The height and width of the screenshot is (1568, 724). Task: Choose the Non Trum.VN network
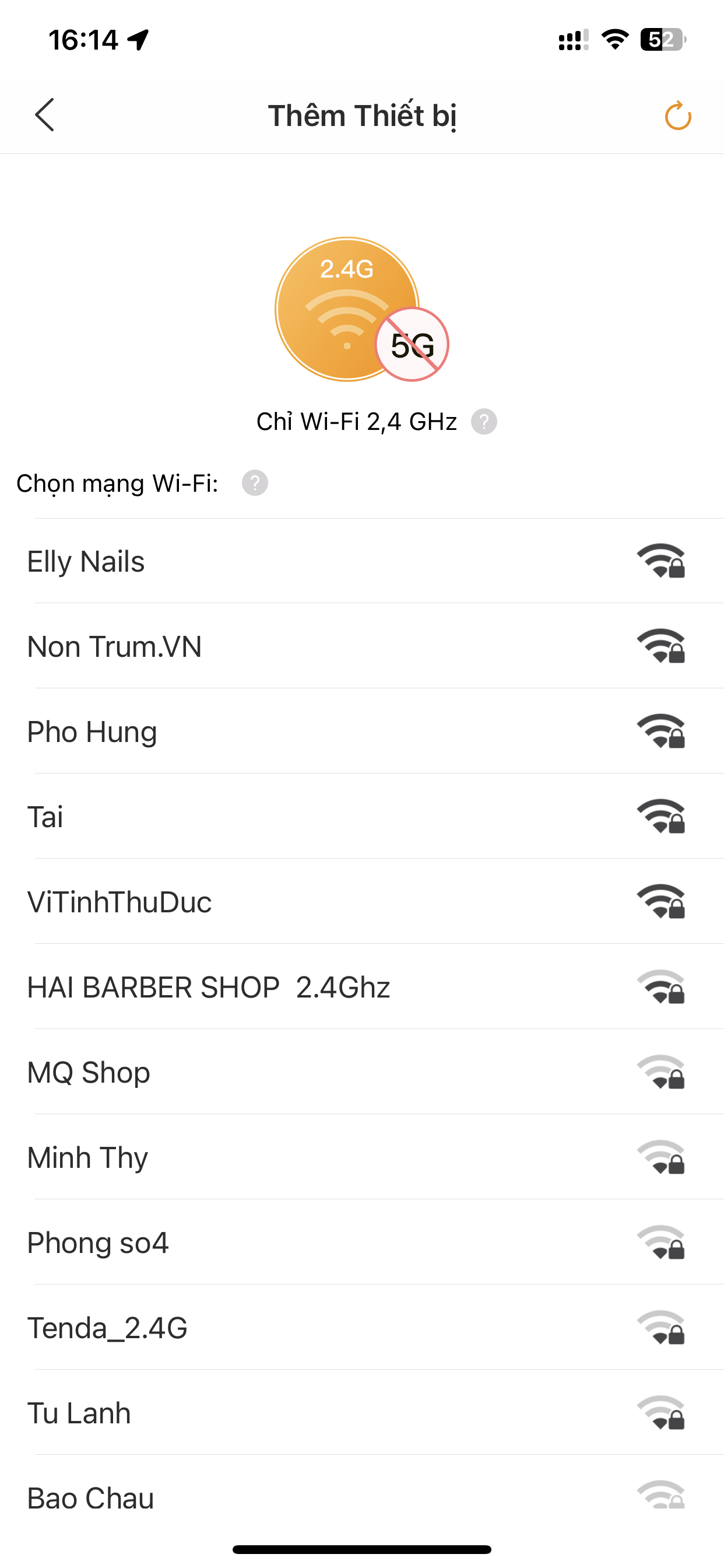point(362,646)
